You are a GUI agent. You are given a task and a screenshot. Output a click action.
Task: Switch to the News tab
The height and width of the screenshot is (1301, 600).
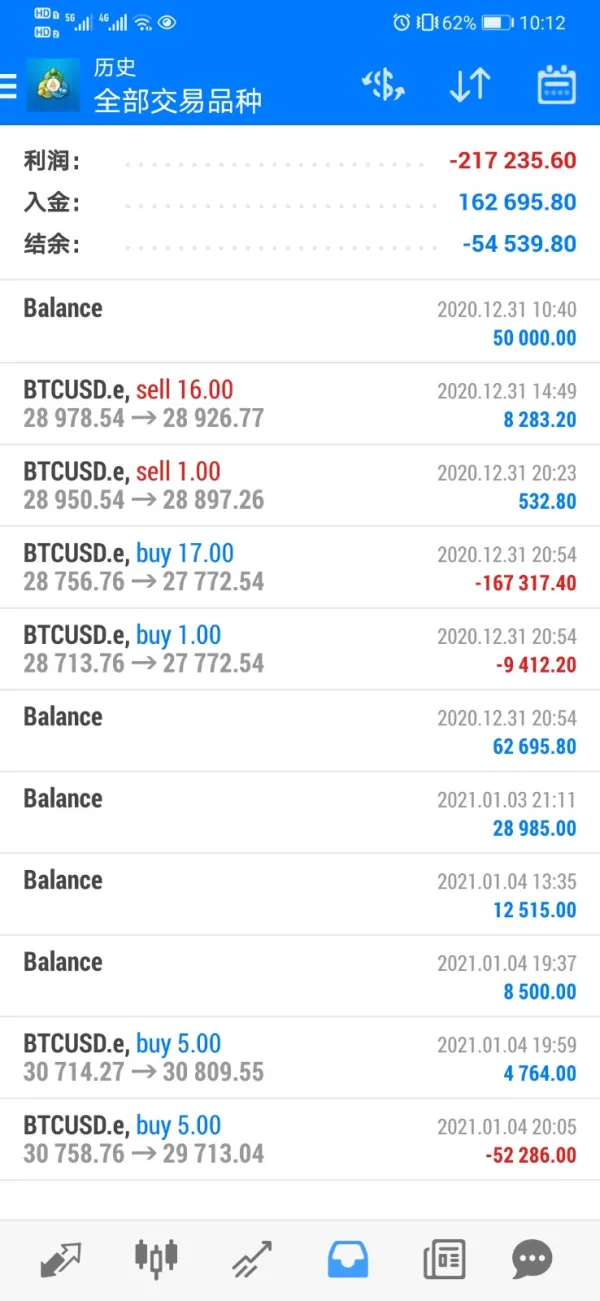coord(443,1257)
